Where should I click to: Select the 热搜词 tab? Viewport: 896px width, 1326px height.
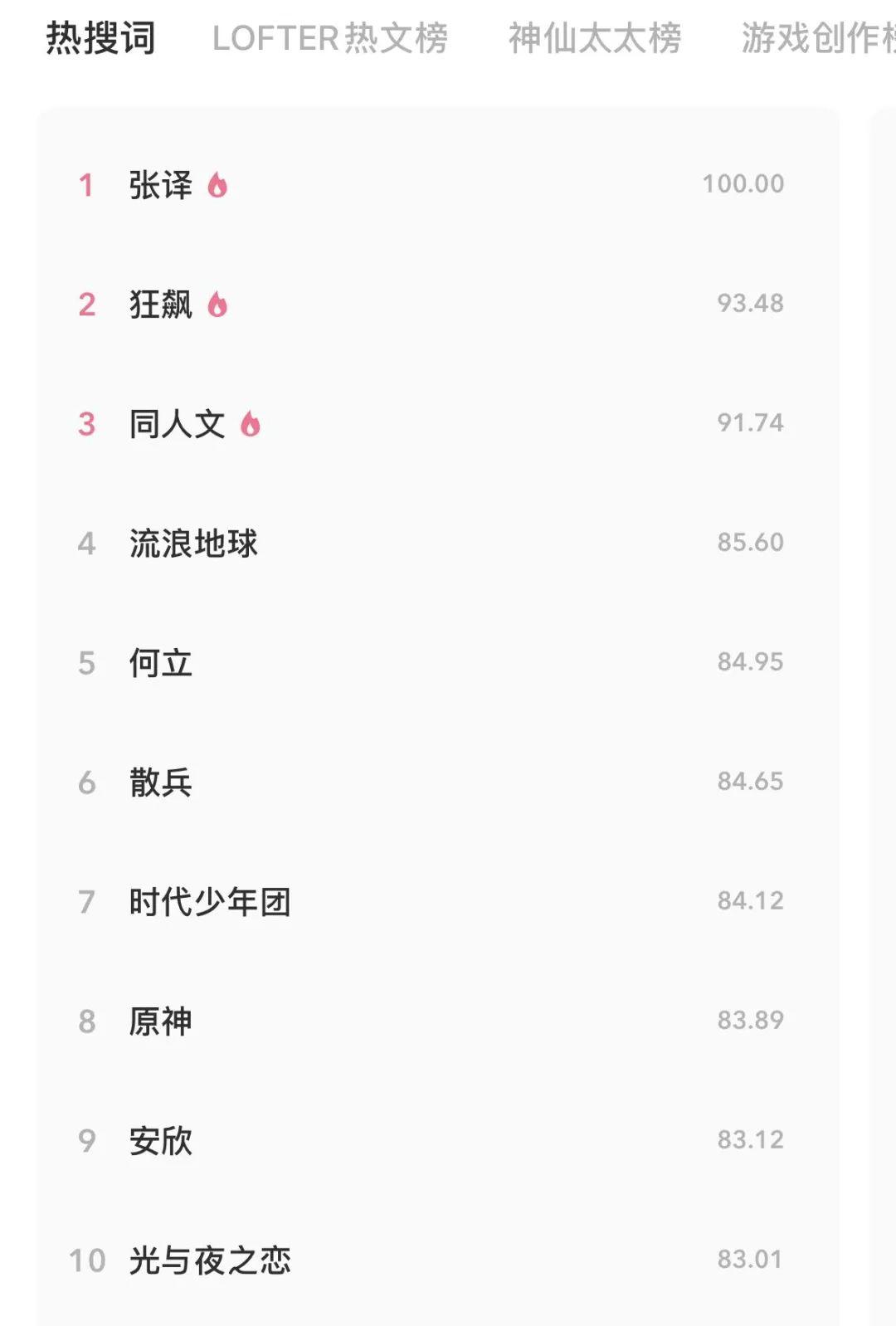(100, 38)
